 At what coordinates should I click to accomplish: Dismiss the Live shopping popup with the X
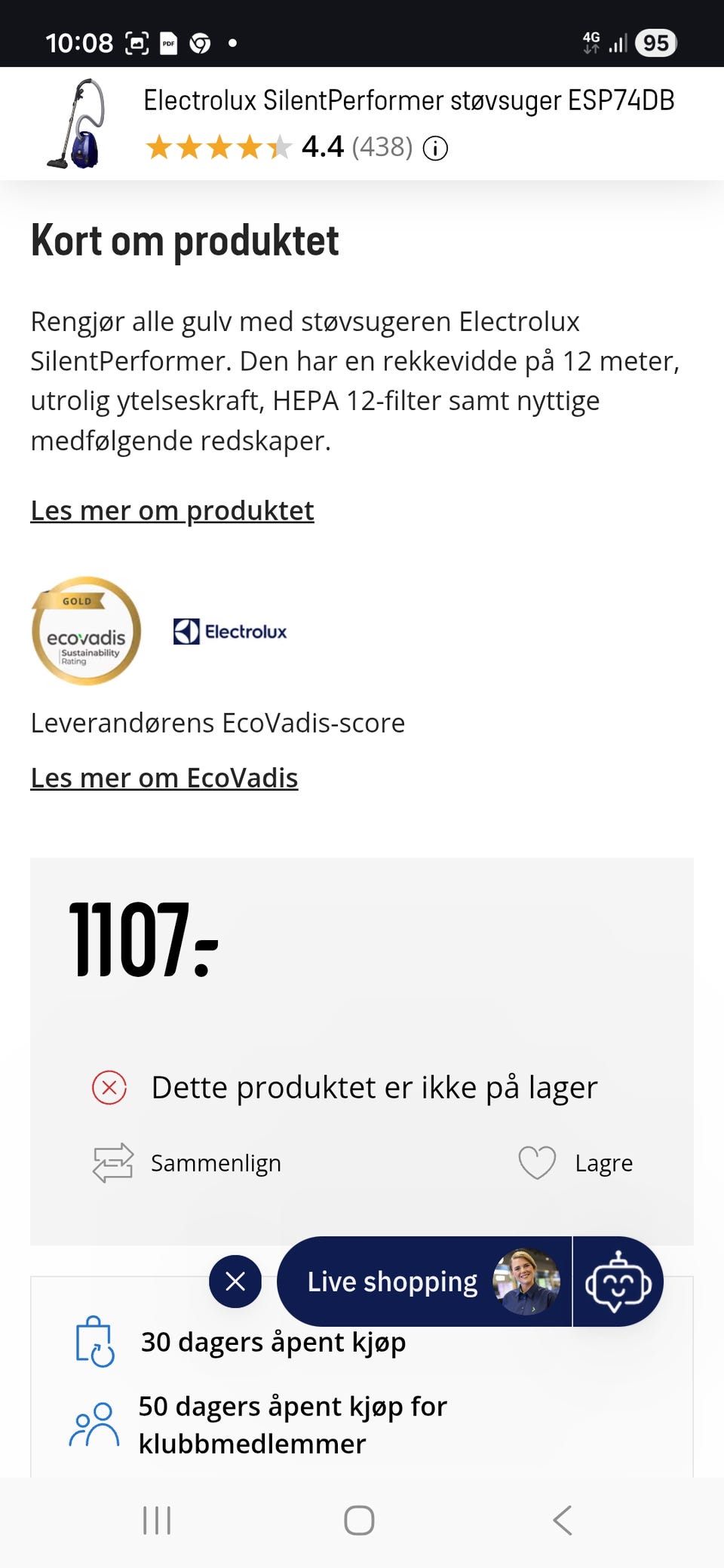pos(235,1282)
